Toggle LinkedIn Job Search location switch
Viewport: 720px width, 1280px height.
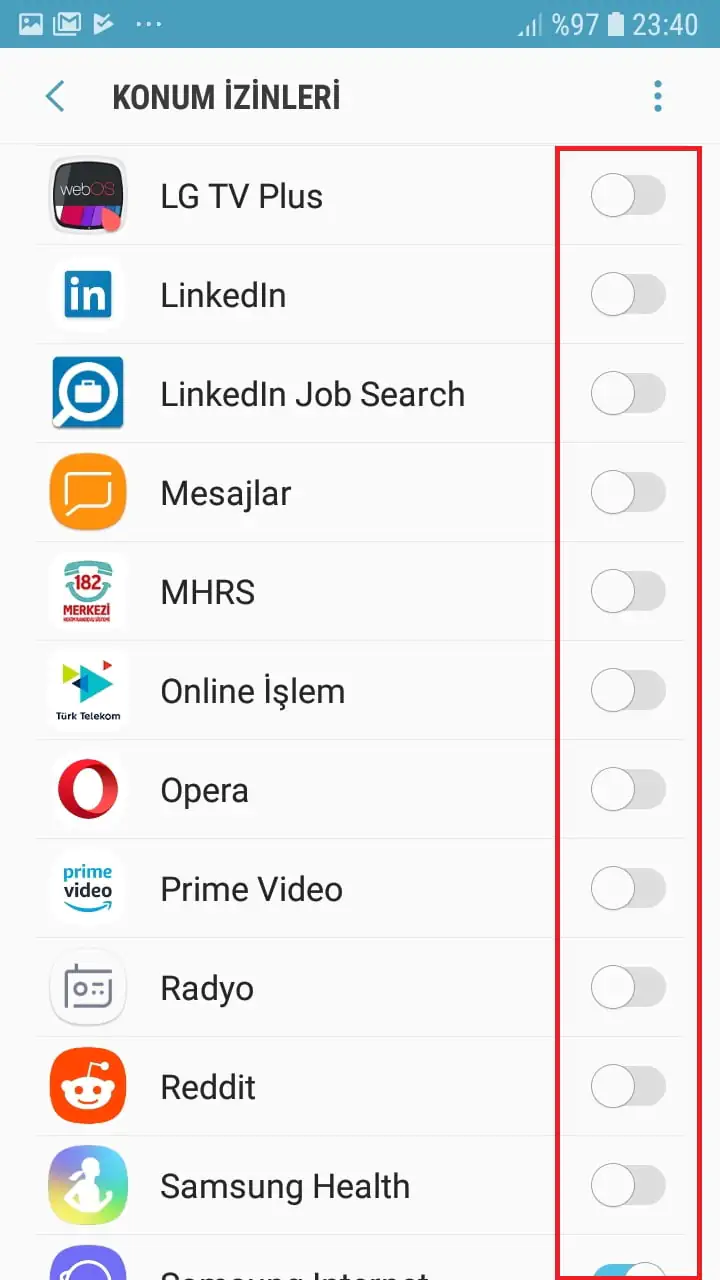628,393
